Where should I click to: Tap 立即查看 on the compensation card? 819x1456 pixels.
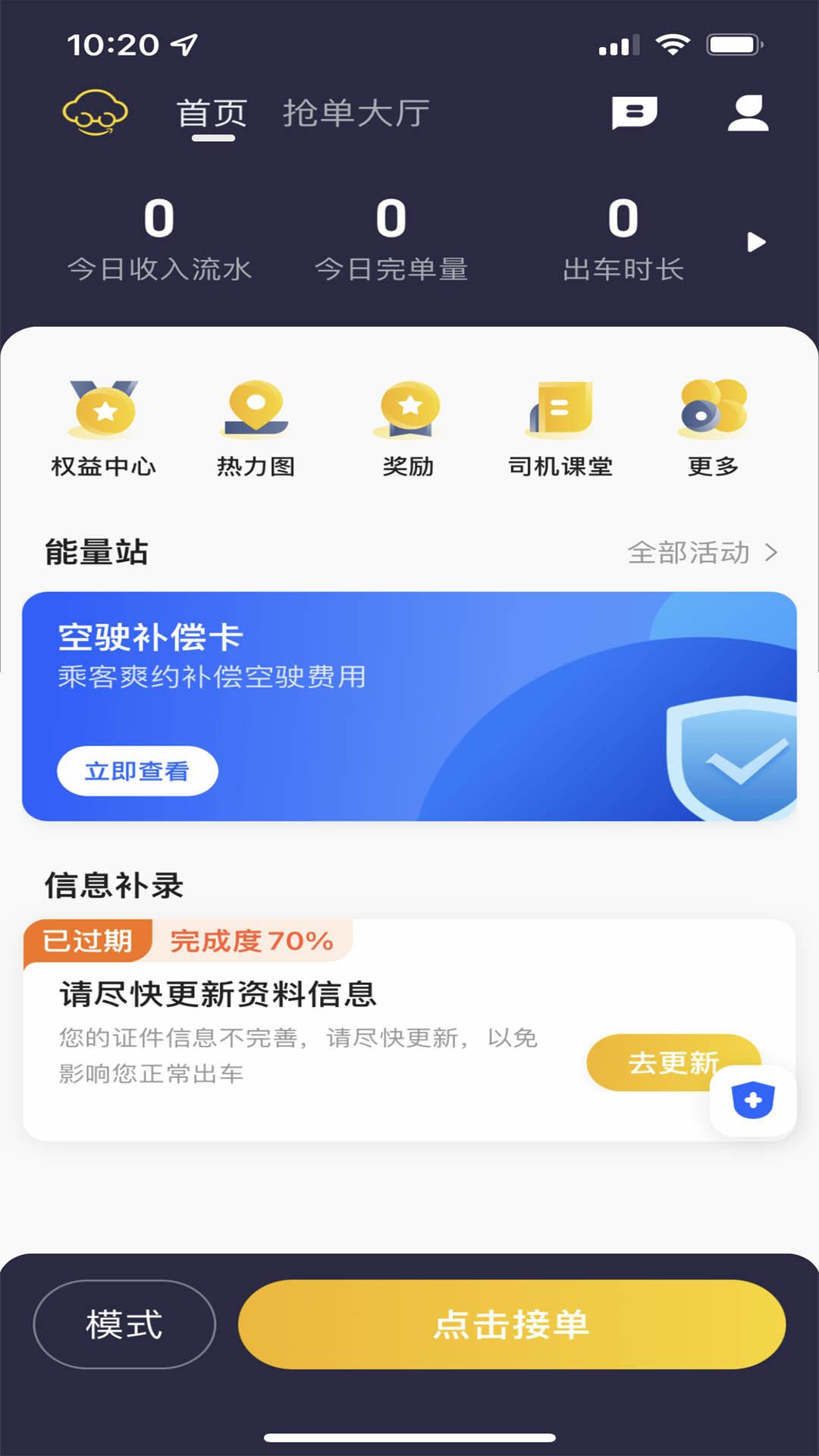tap(139, 770)
